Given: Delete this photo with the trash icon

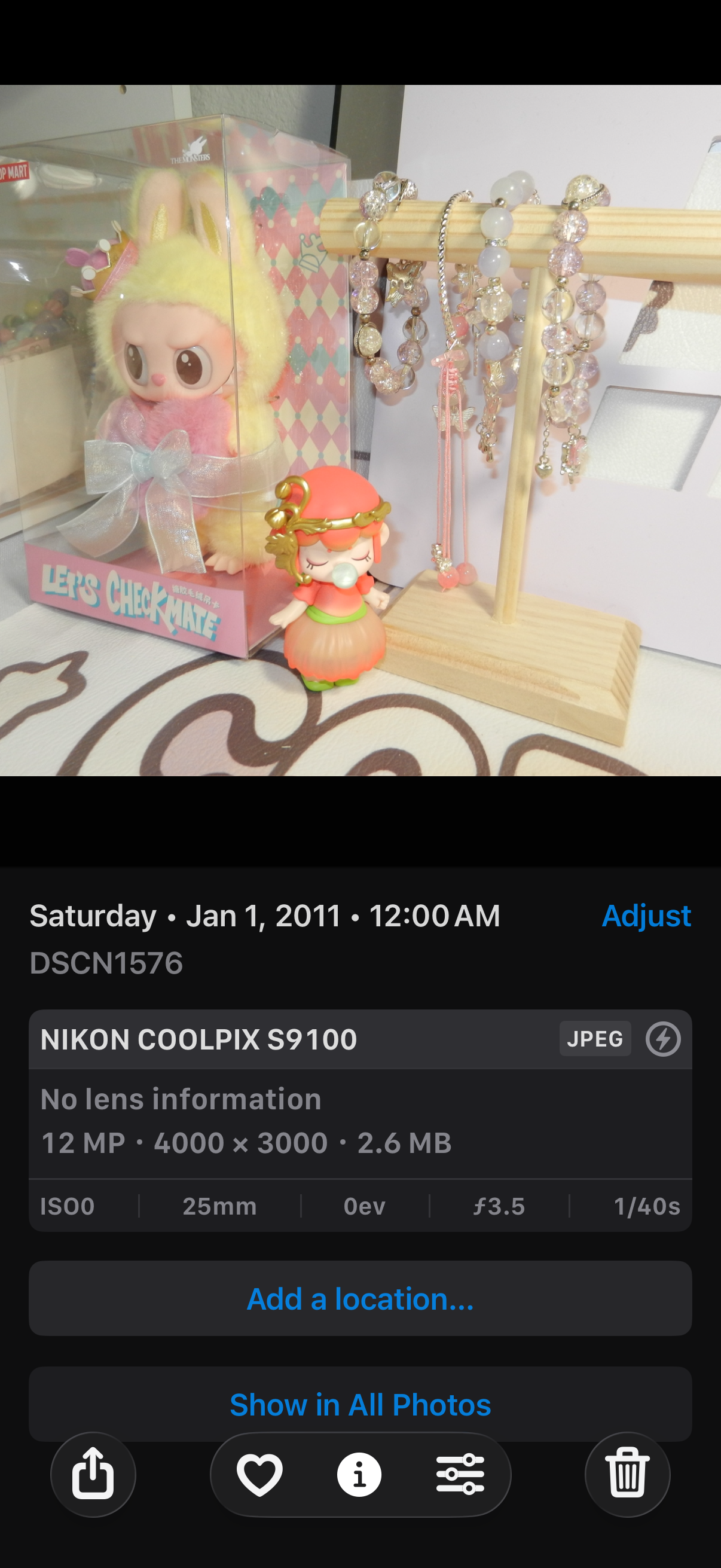Looking at the screenshot, I should coord(627,1474).
